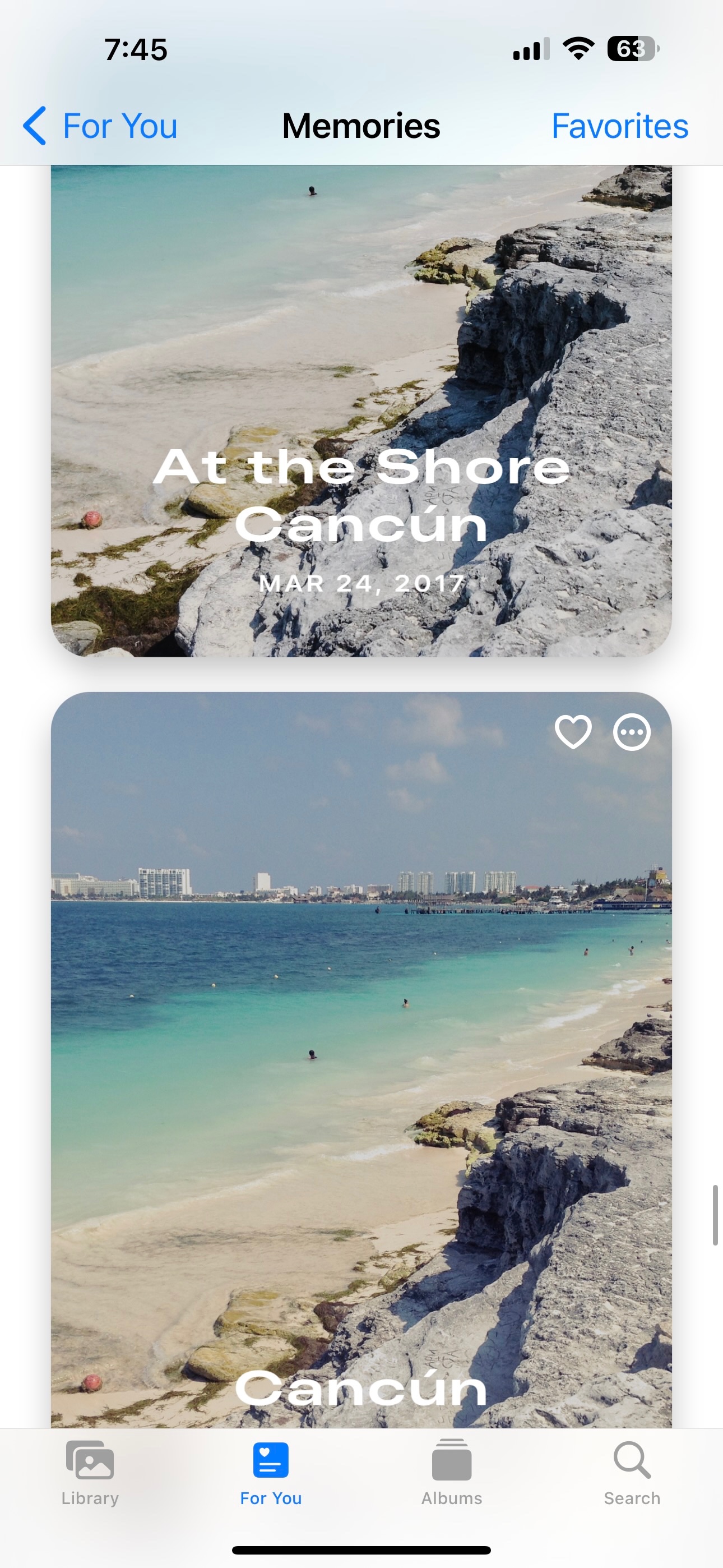
Task: Open the At the Shore Cancún memory
Action: 361,411
